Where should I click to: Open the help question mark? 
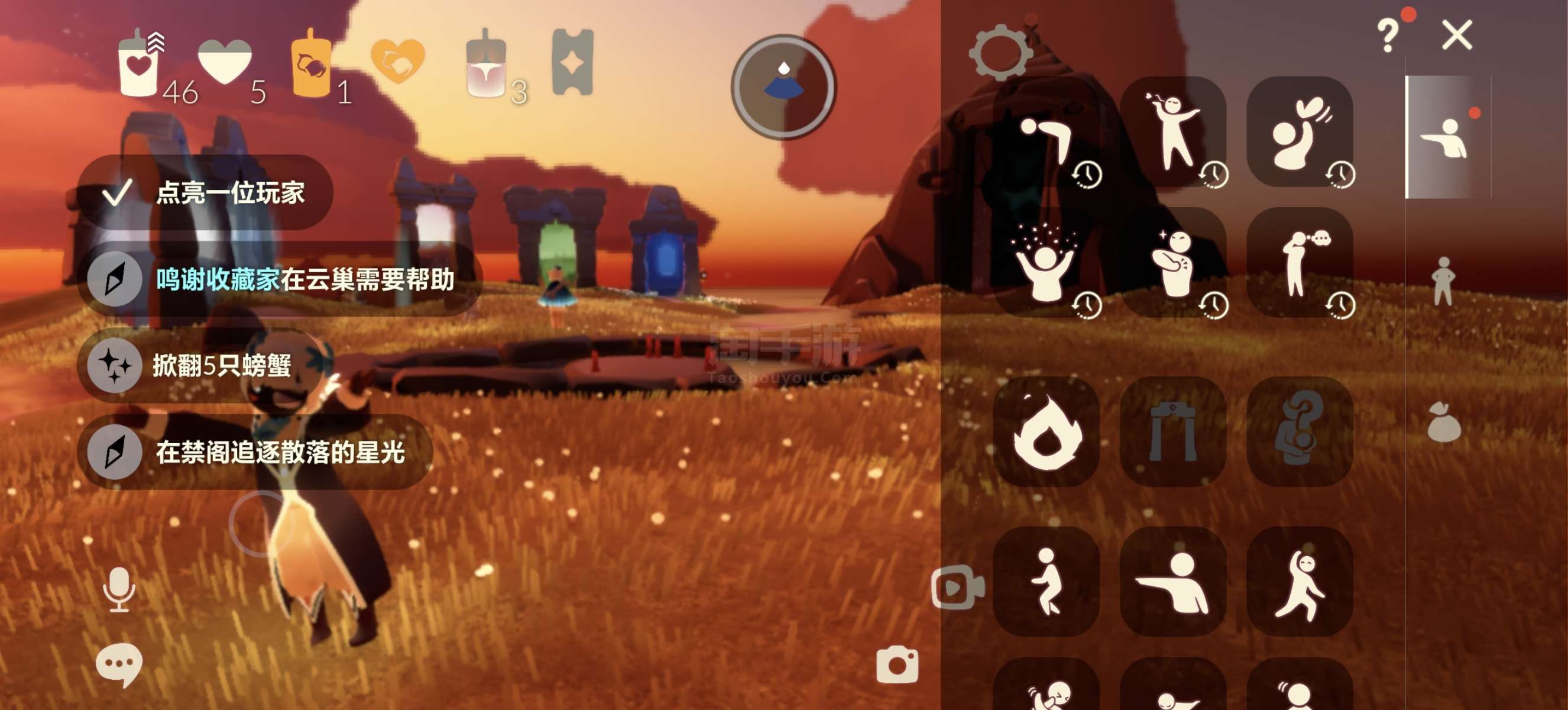1388,35
